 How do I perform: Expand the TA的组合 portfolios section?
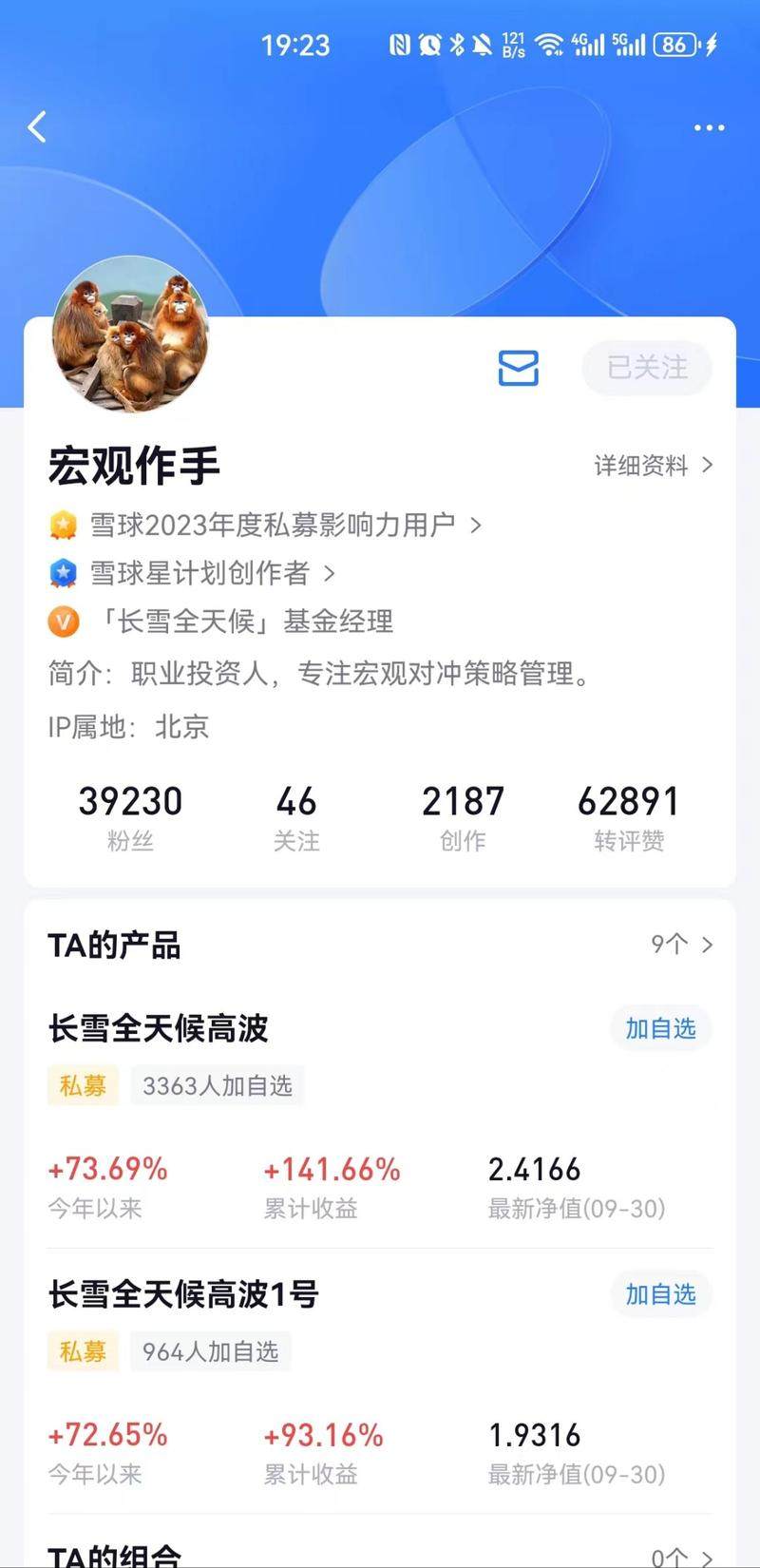coord(681,1557)
